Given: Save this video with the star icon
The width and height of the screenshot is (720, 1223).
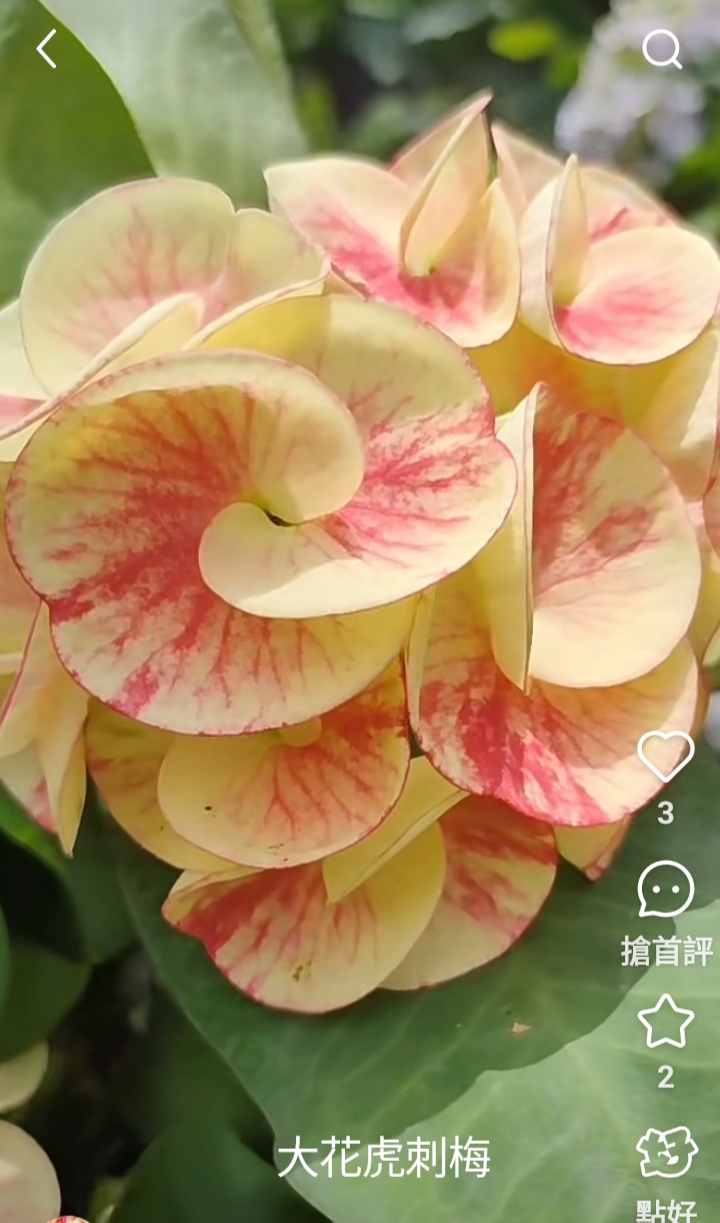Looking at the screenshot, I should click(x=666, y=1021).
